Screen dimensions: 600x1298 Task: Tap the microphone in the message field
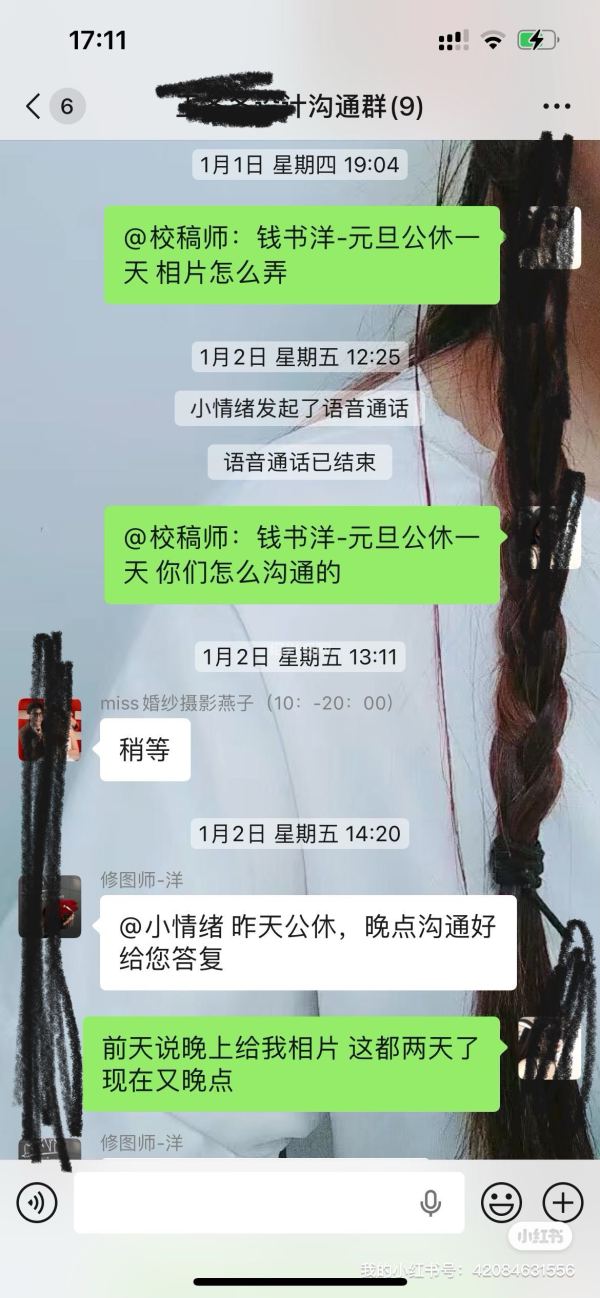pyautogui.click(x=431, y=1202)
